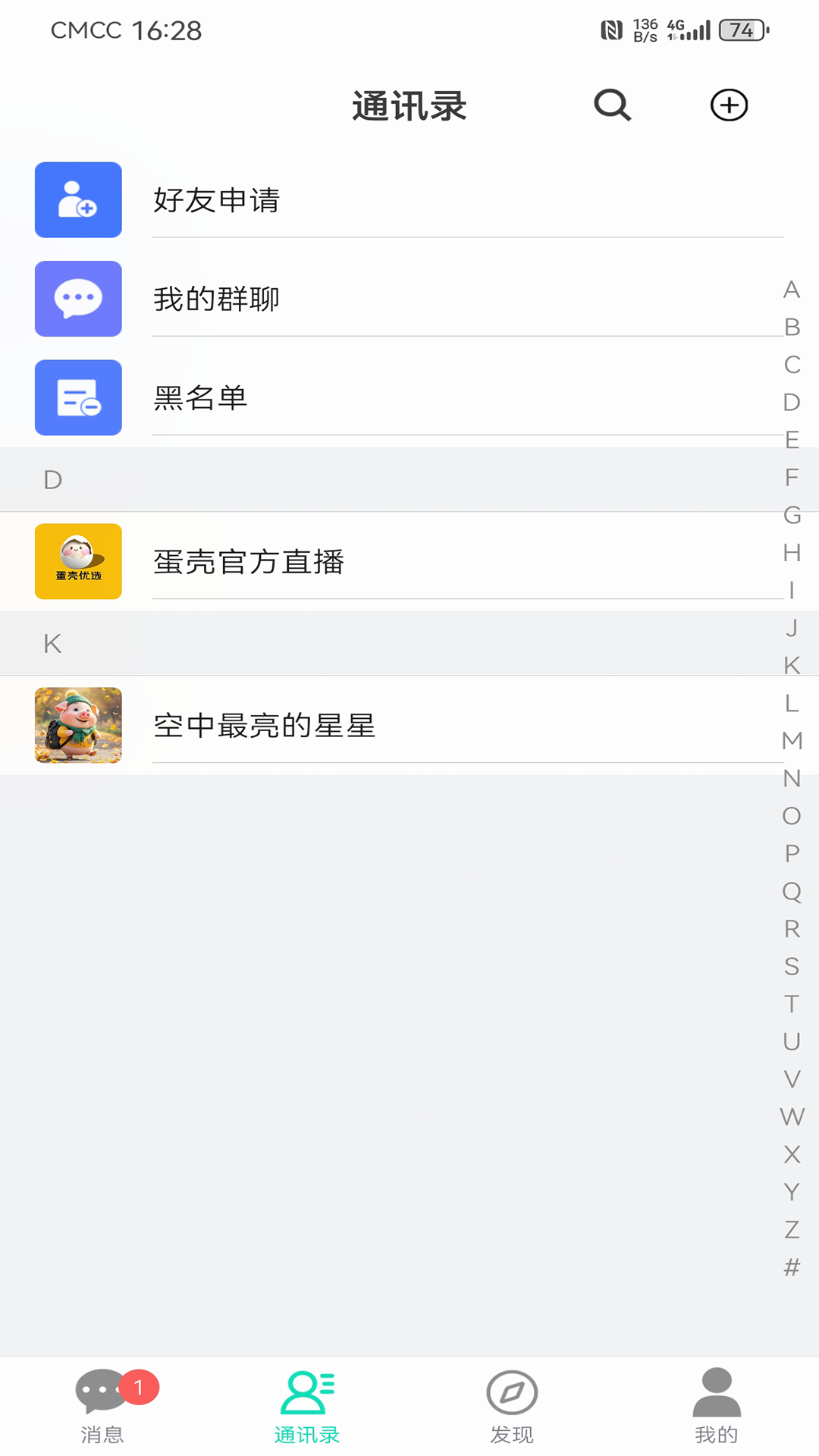Open 好友申请 friend requests icon
This screenshot has width=819, height=1456.
pos(78,201)
